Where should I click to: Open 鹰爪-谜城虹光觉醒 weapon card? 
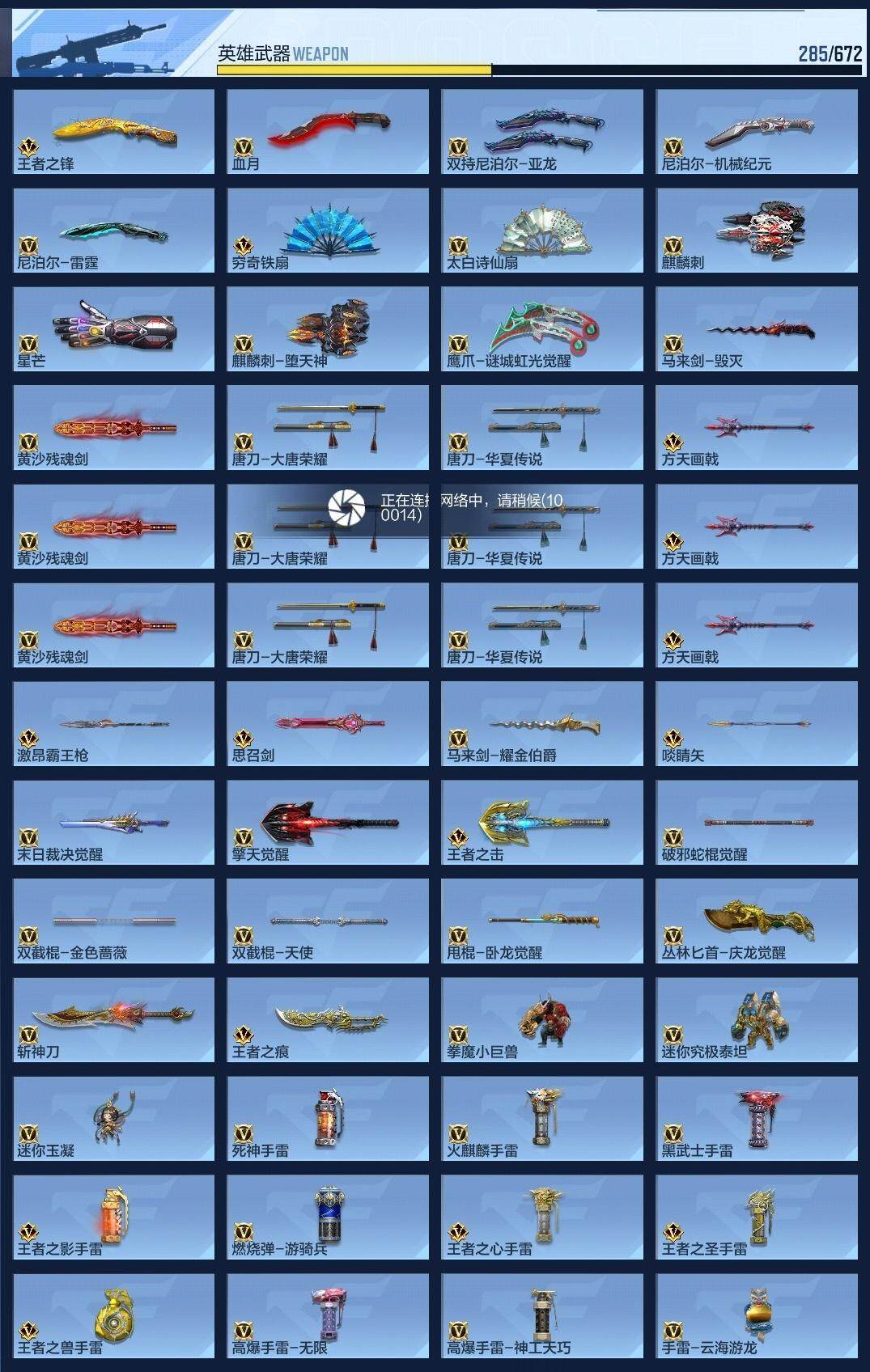[x=542, y=329]
